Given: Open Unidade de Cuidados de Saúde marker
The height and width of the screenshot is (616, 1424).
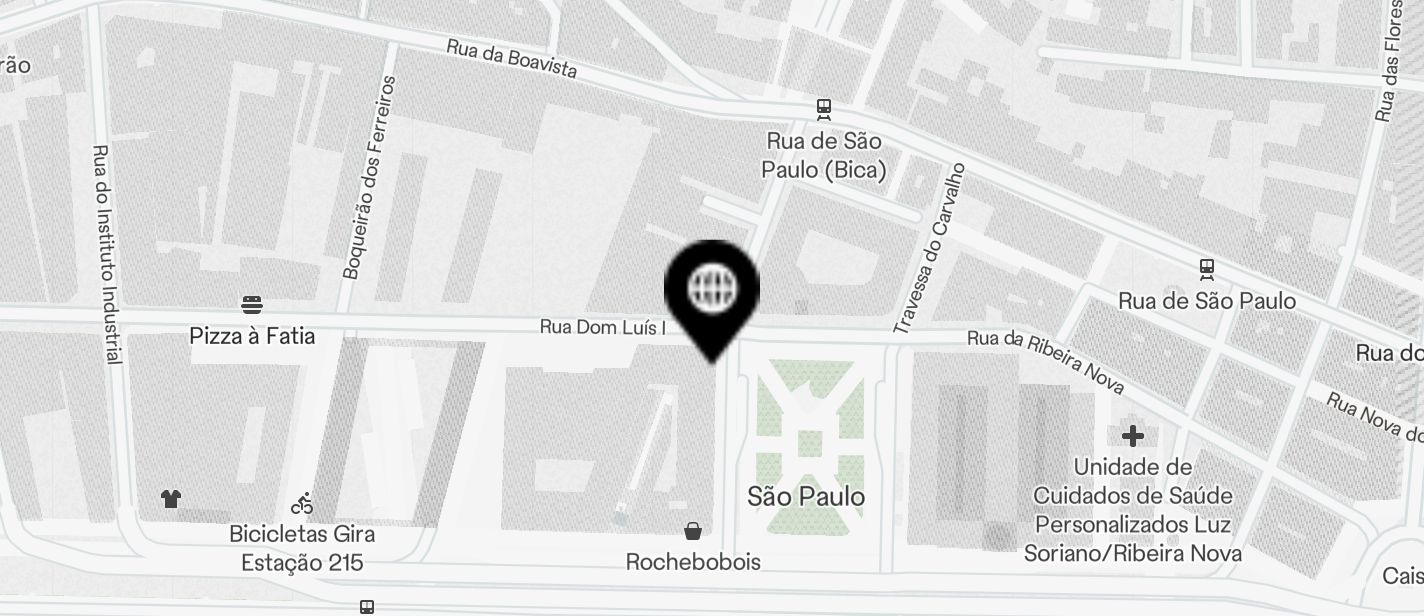Looking at the screenshot, I should [x=1132, y=436].
